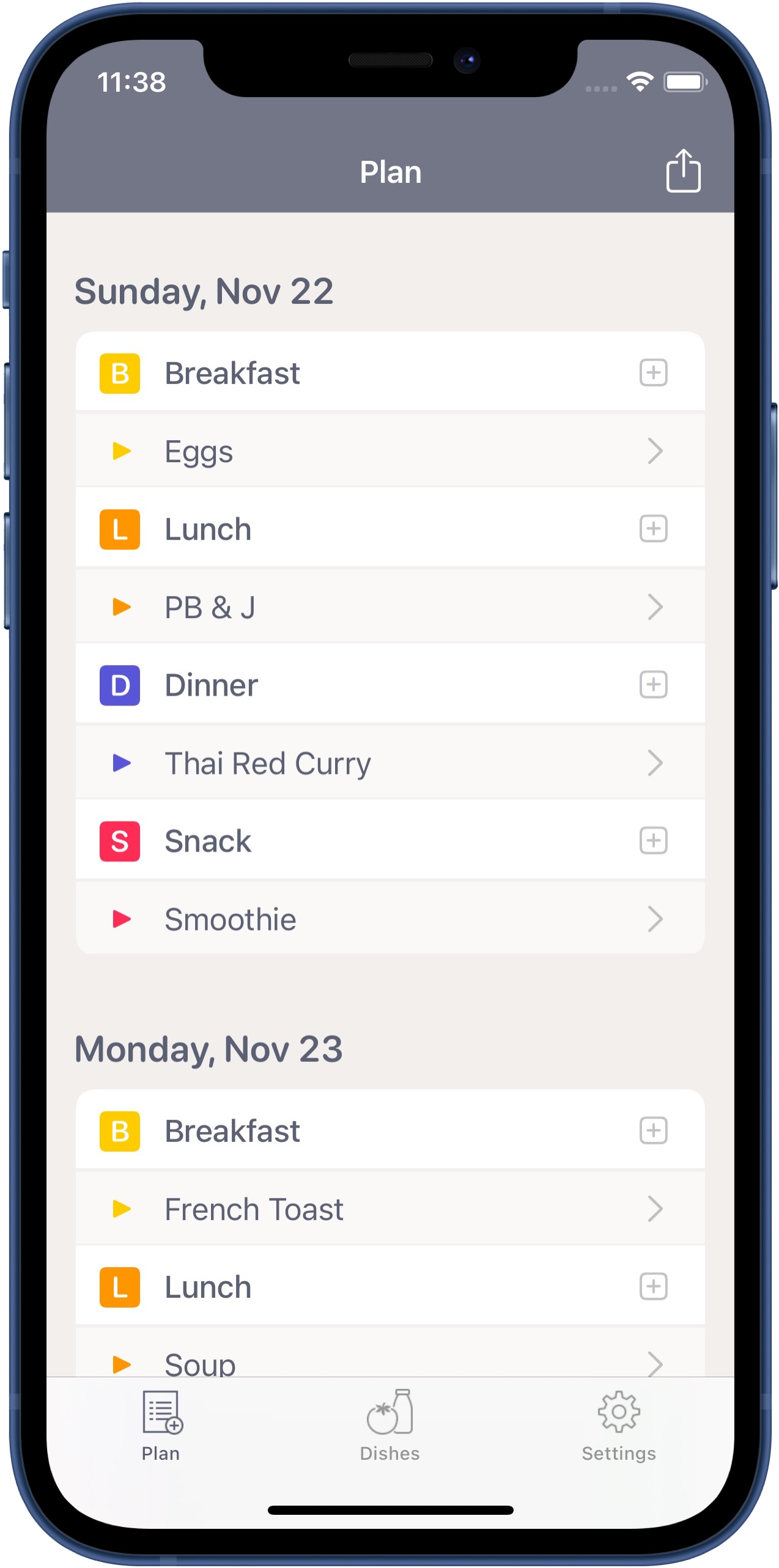
Task: Go to the Settings tab
Action: coord(618,1426)
